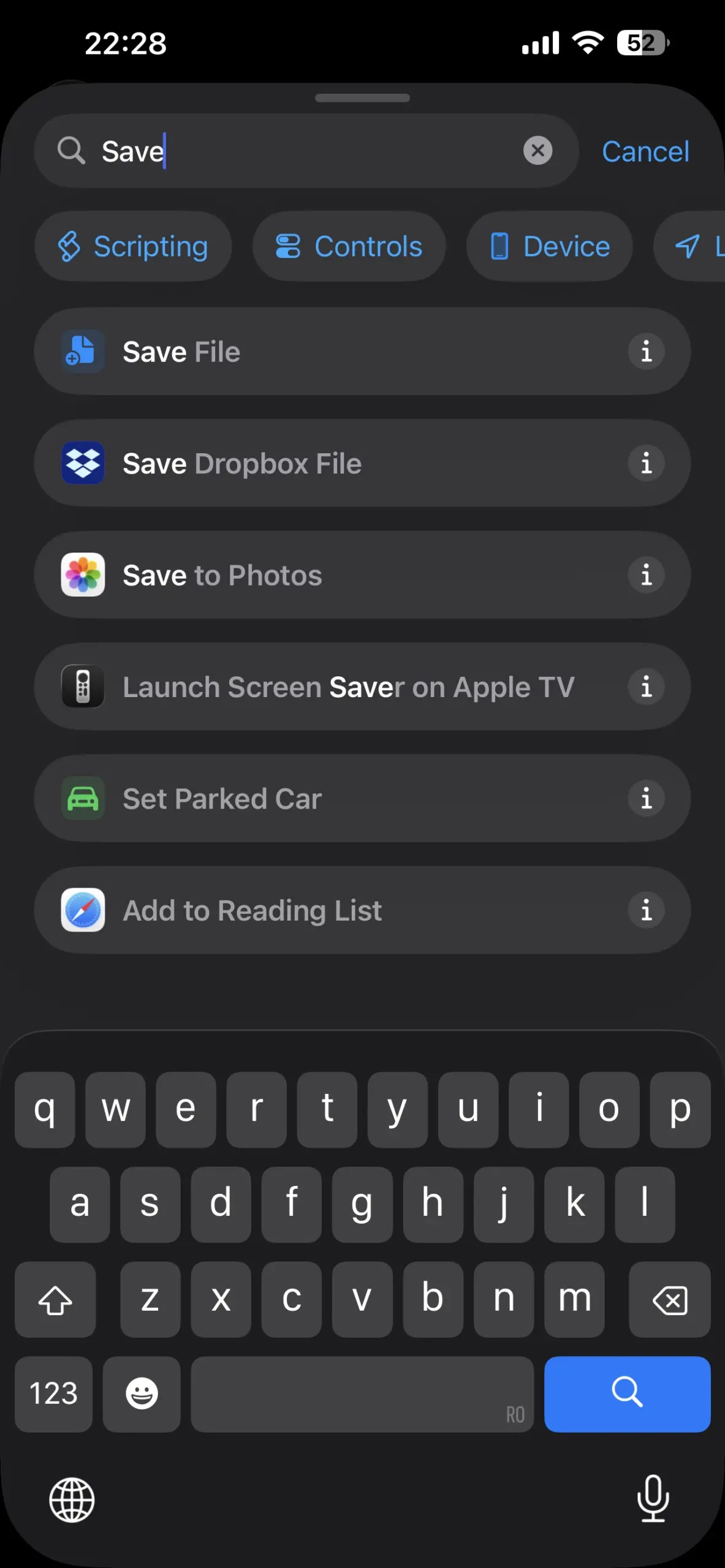Open info for Add to Reading List
This screenshot has height=1568, width=725.
point(646,910)
